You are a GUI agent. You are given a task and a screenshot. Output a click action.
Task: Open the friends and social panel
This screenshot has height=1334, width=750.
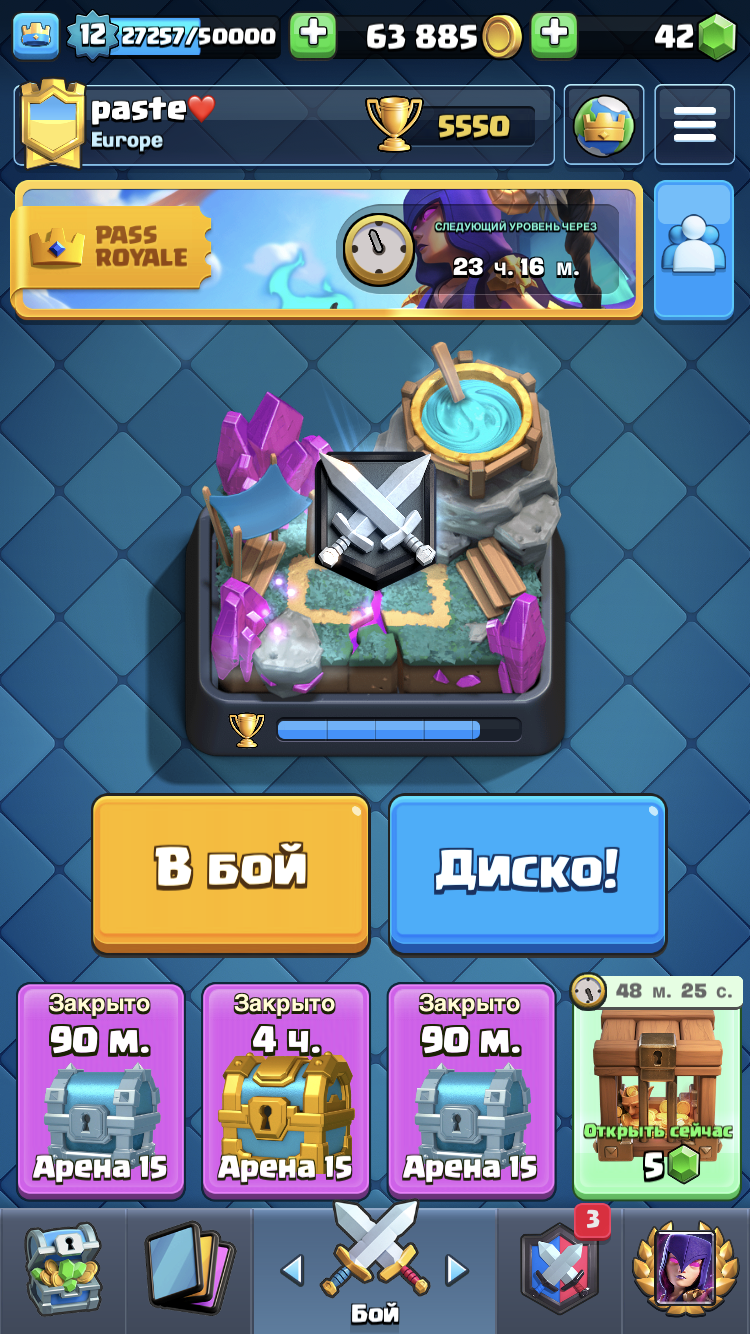(694, 250)
